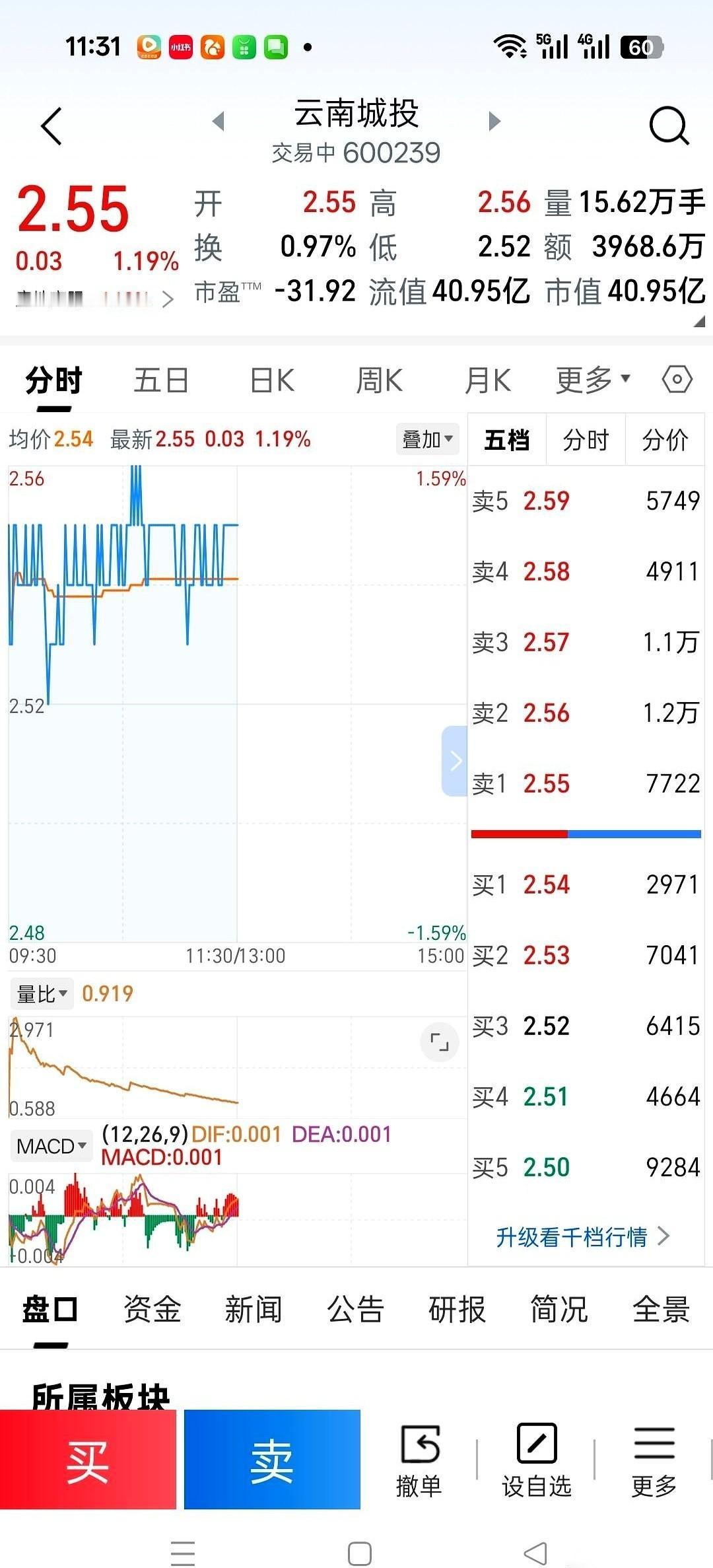Image resolution: width=713 pixels, height=1568 pixels.
Task: Switch to the 公告 tab
Action: click(355, 1309)
